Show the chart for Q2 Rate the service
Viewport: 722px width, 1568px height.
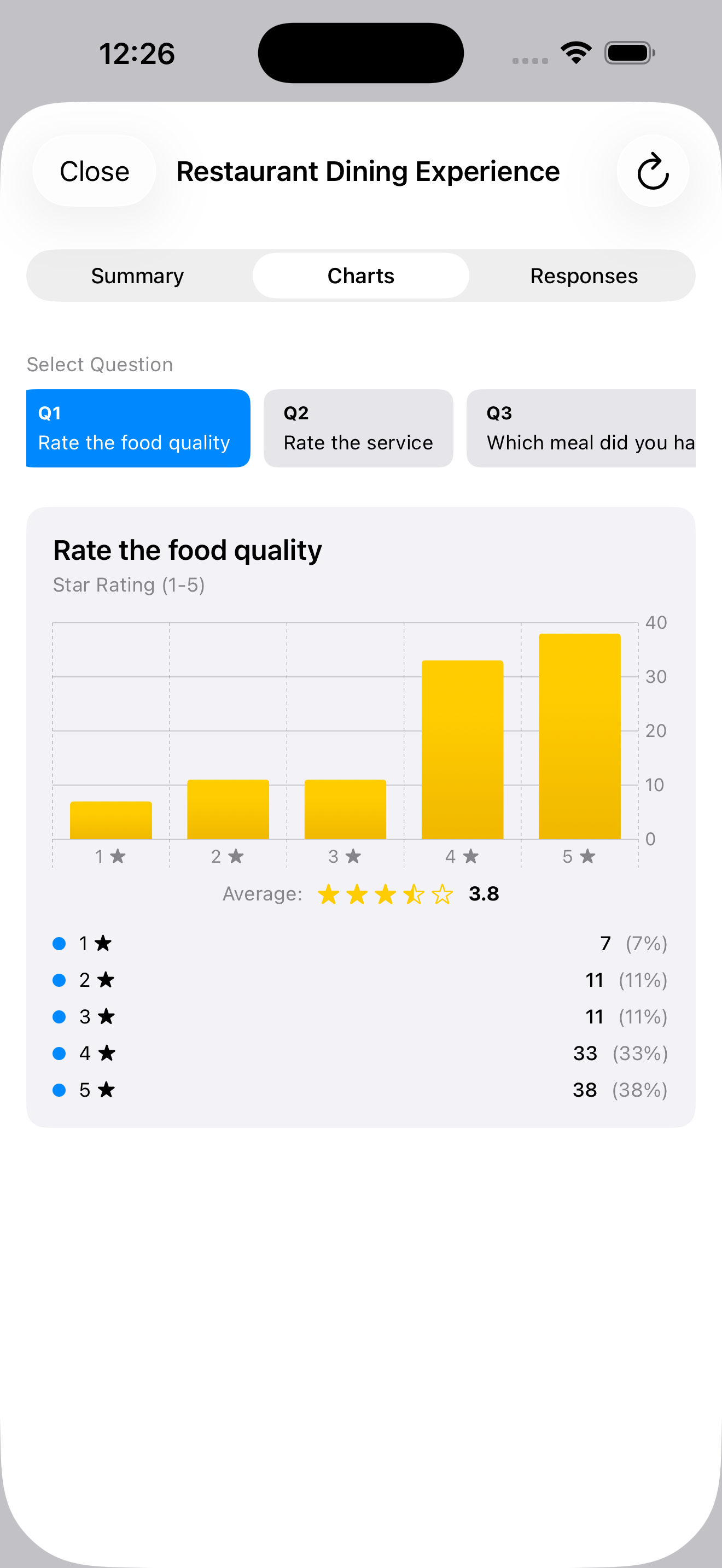pos(358,428)
